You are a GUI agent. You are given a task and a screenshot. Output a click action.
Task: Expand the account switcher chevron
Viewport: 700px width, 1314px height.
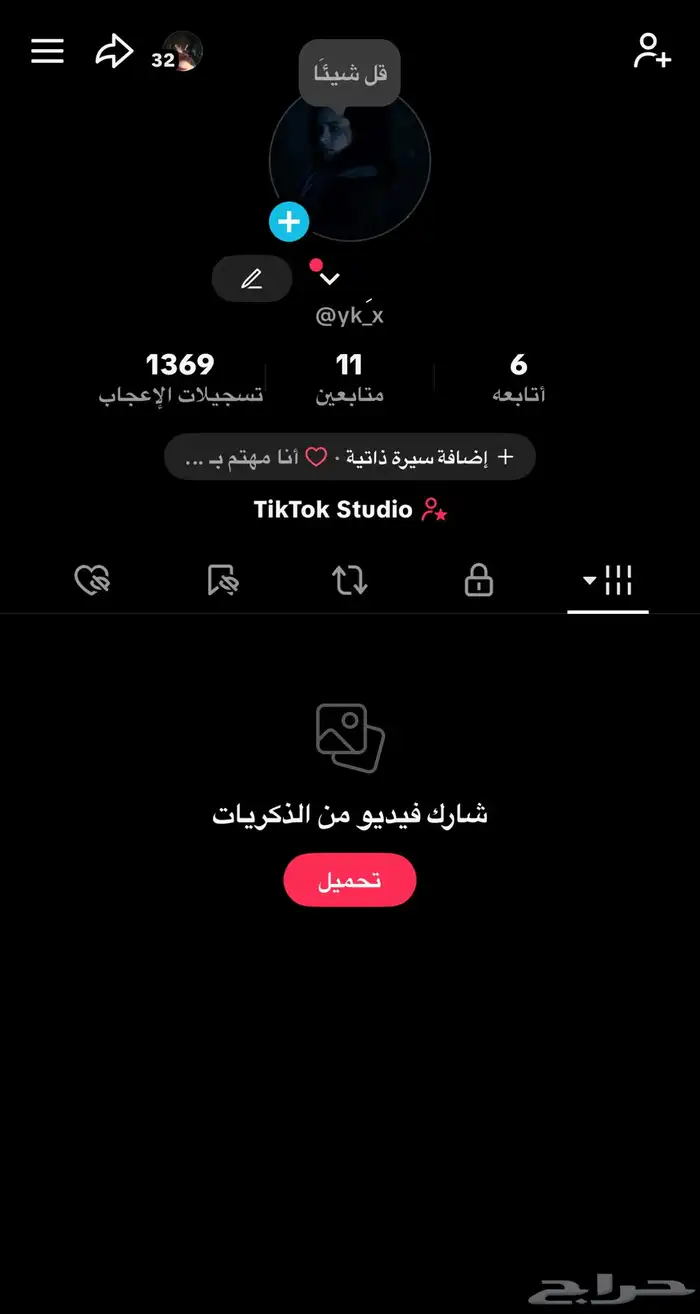[x=329, y=279]
